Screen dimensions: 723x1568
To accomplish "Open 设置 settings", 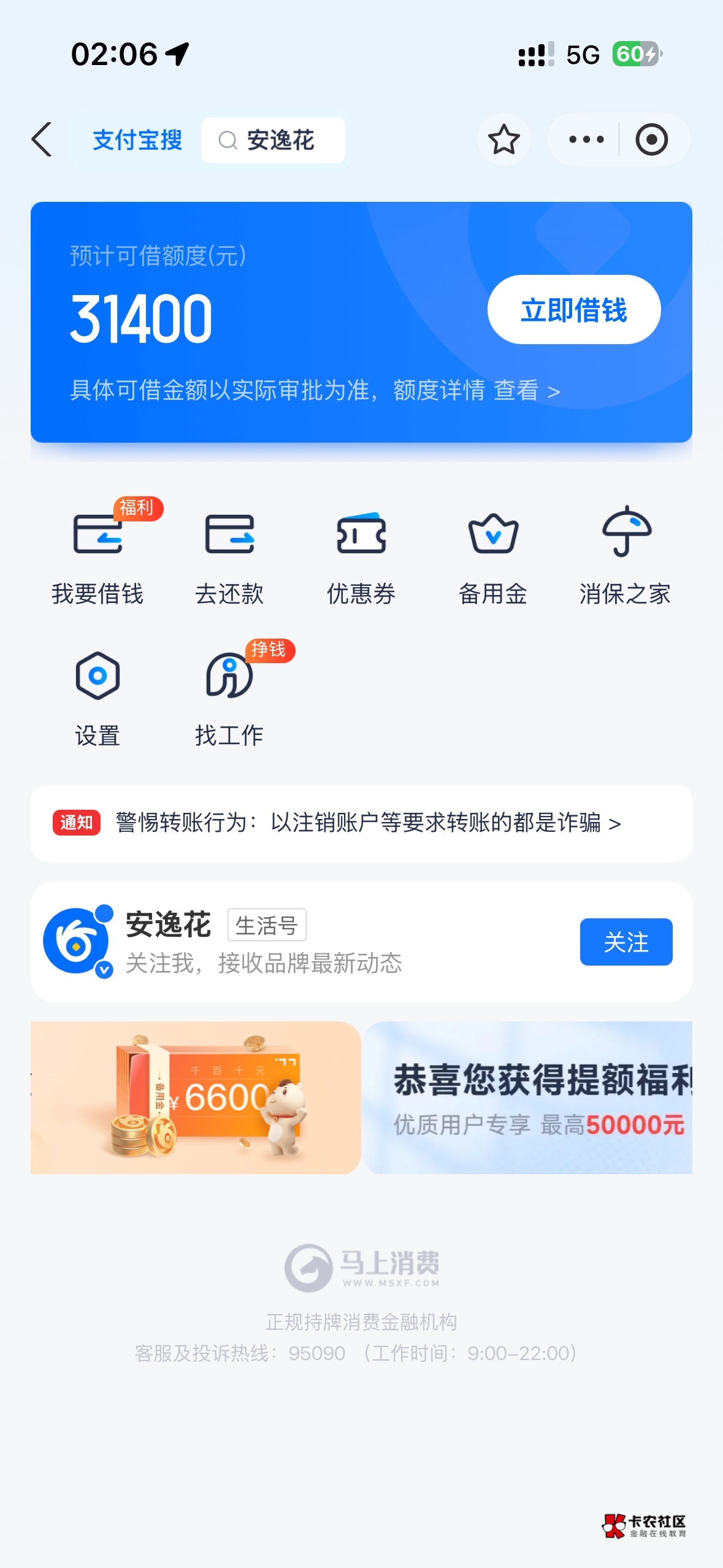I will coord(98,698).
